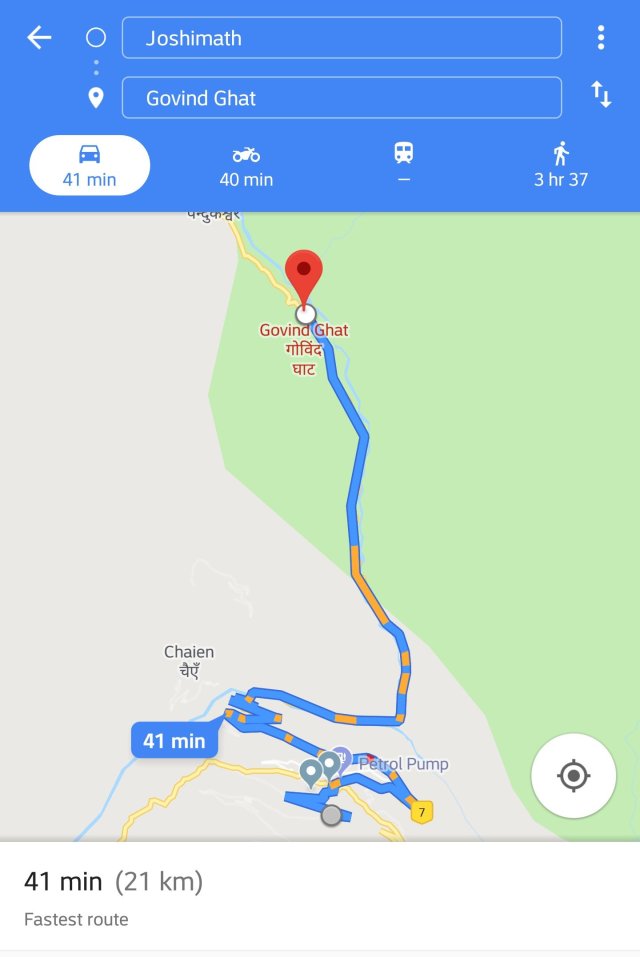Select the car mode showing 41 min
640x957 pixels.
click(90, 165)
